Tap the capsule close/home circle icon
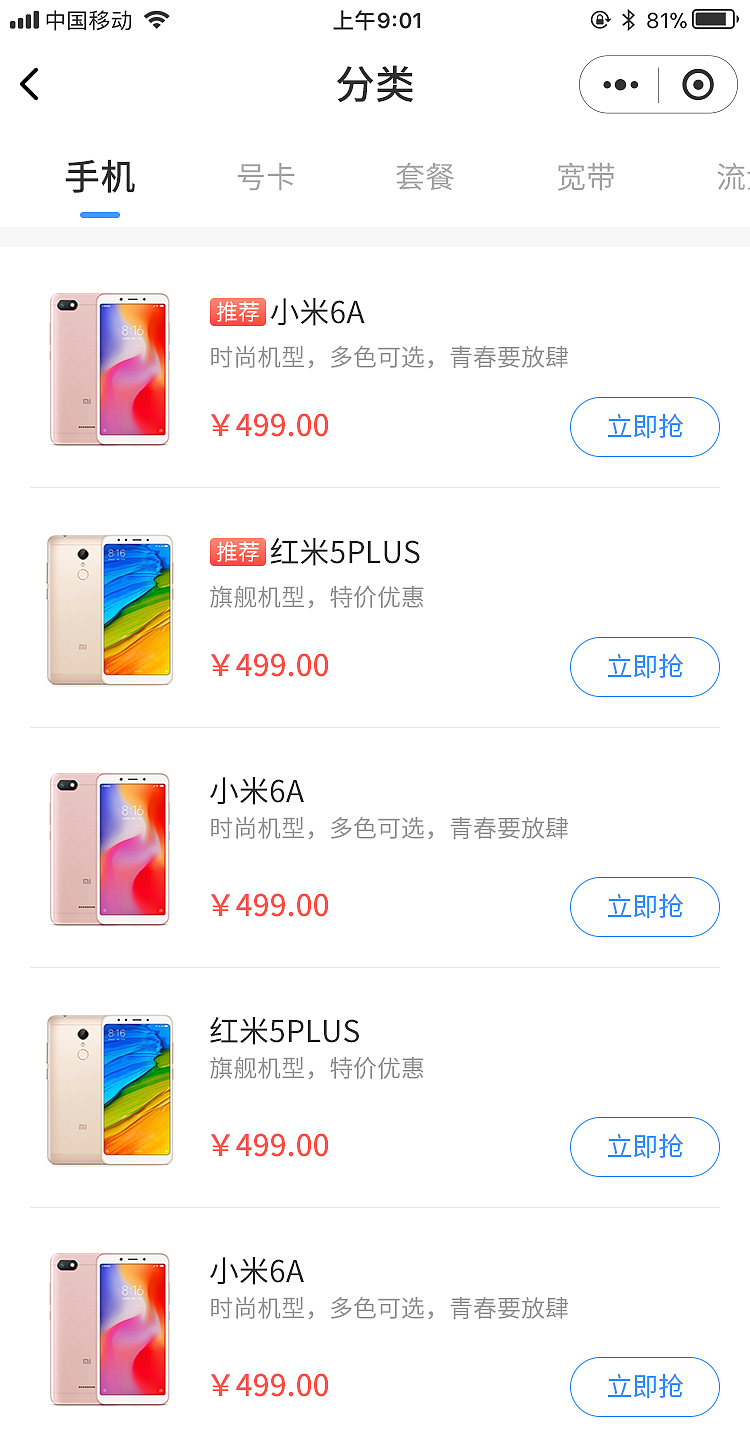 pyautogui.click(x=697, y=84)
